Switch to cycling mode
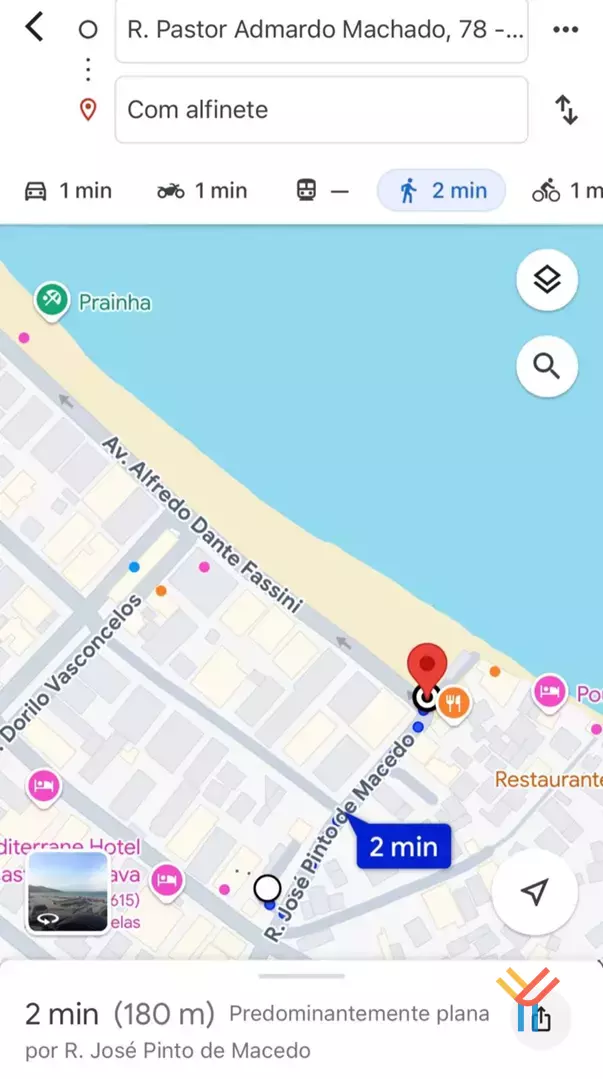The height and width of the screenshot is (1080, 603). [566, 191]
